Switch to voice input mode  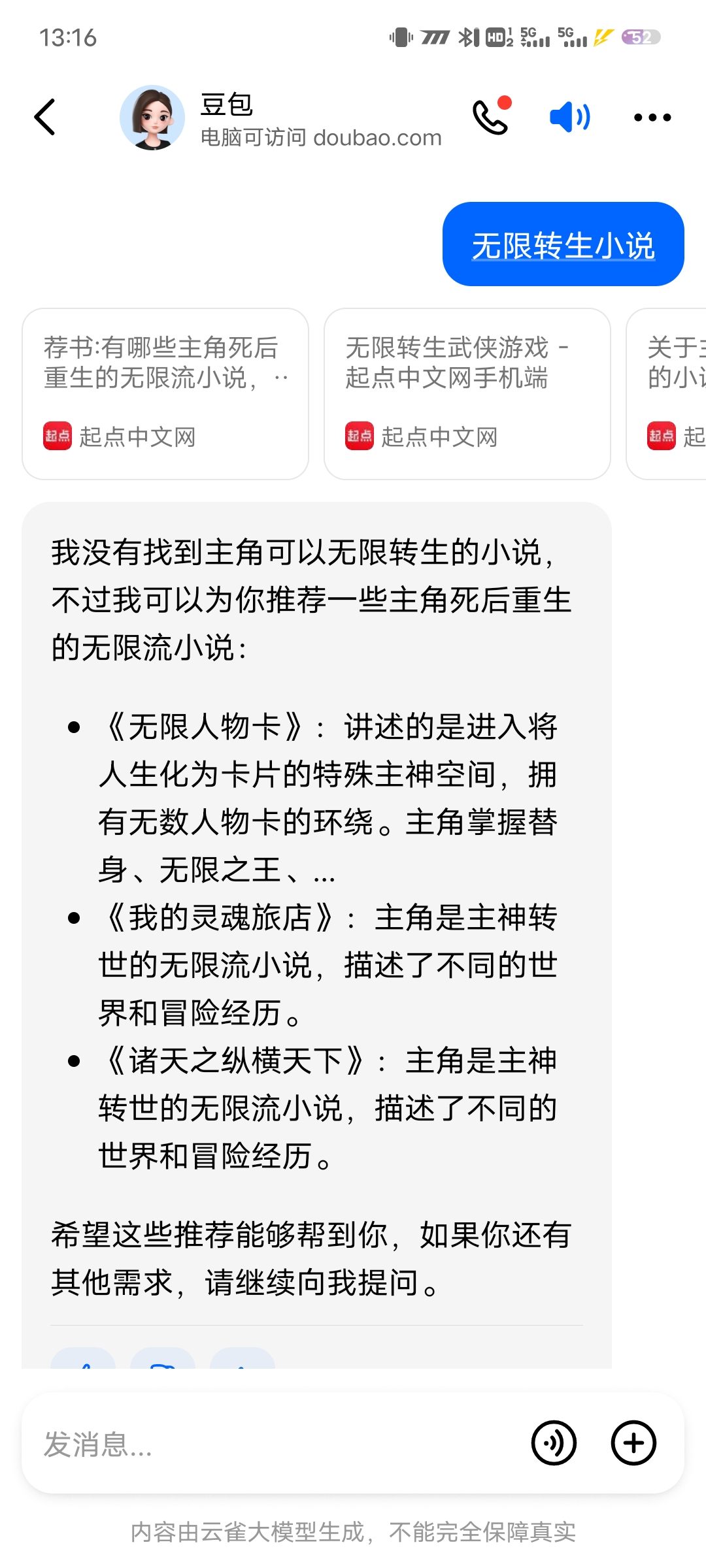(554, 1443)
